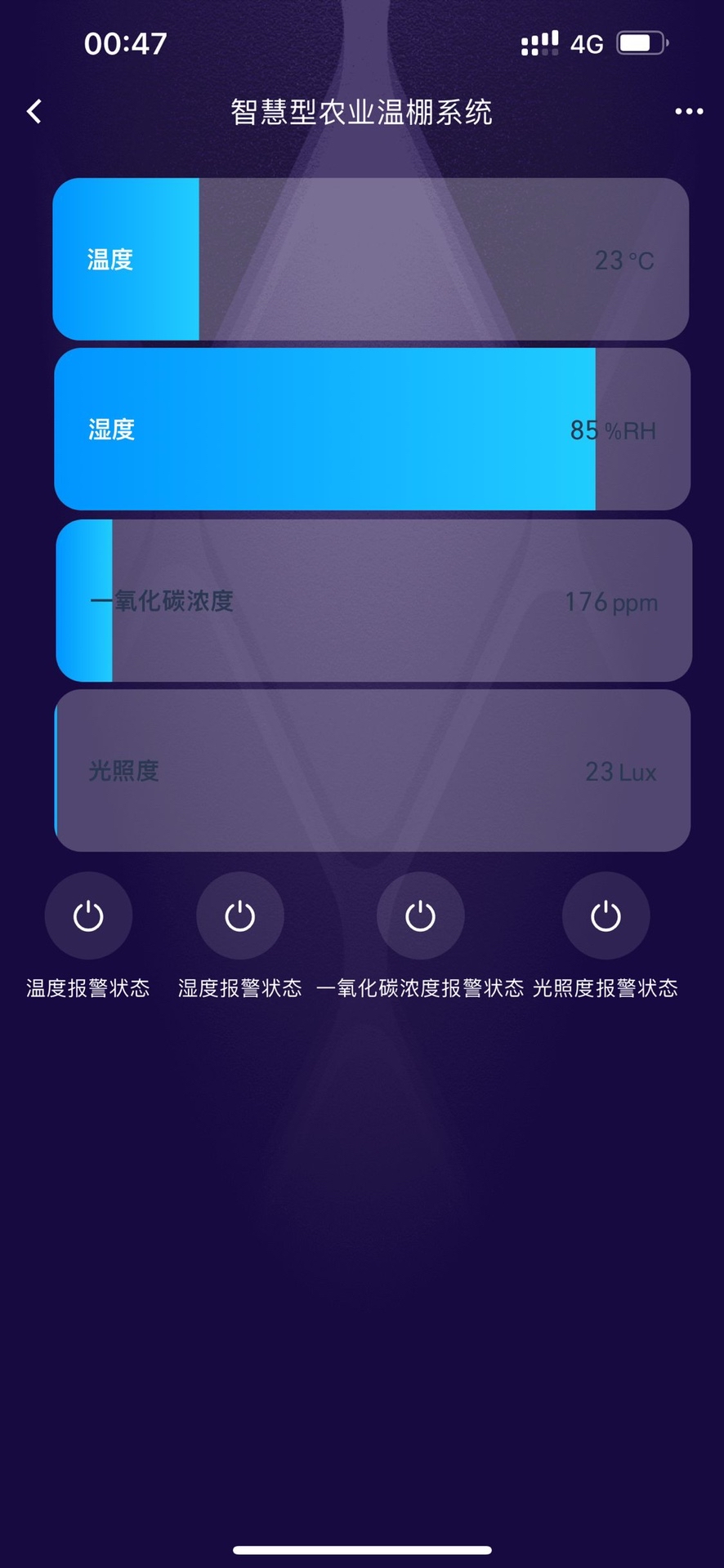724x1568 pixels.
Task: Tap the back arrow icon
Action: (34, 110)
